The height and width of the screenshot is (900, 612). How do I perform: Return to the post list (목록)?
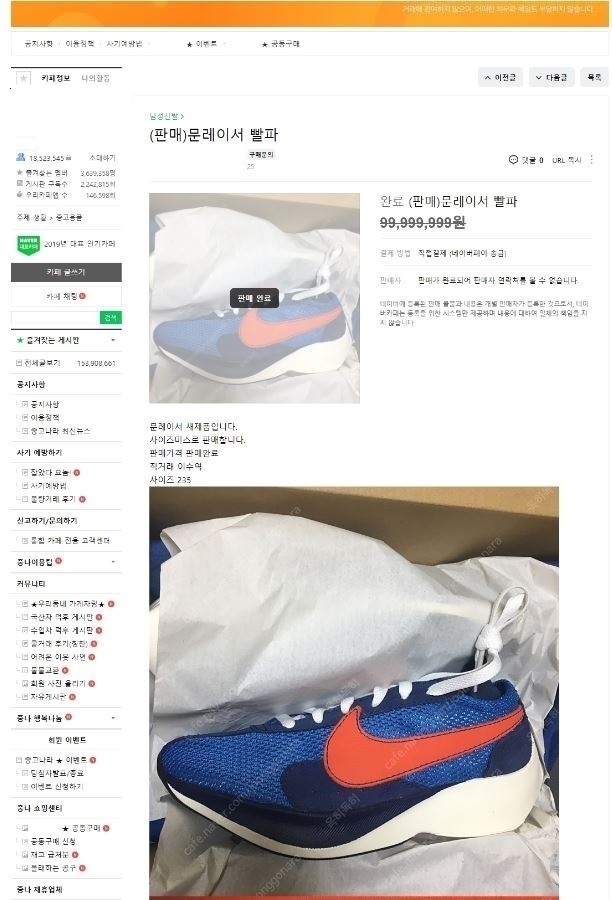tap(594, 77)
